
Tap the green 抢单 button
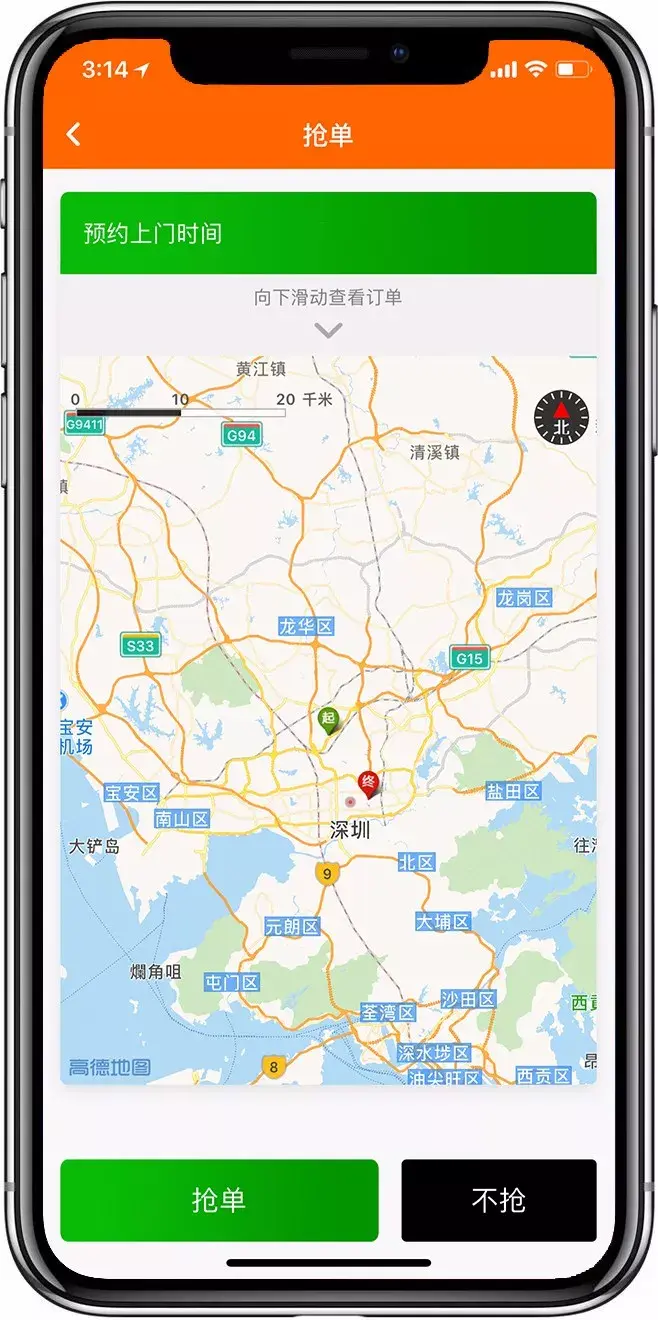coord(219,1199)
